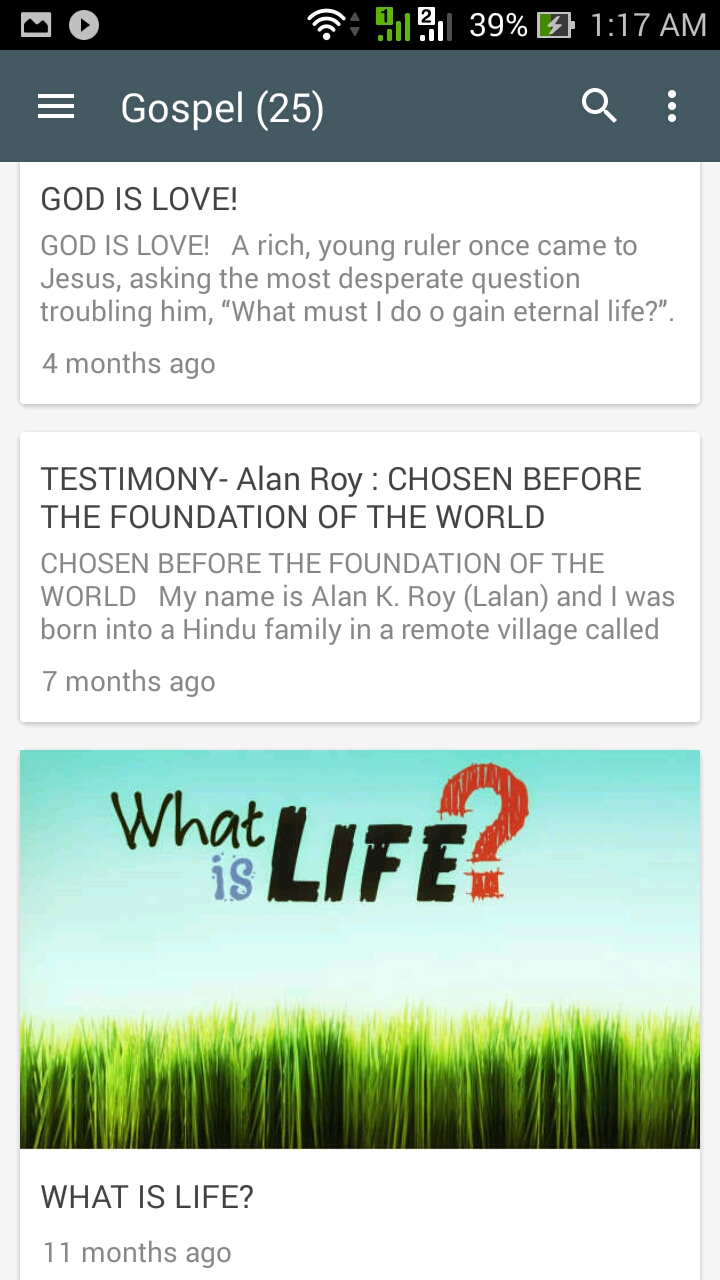Tap the SIM 2 signal indicator
This screenshot has height=1280, width=720.
(x=437, y=24)
